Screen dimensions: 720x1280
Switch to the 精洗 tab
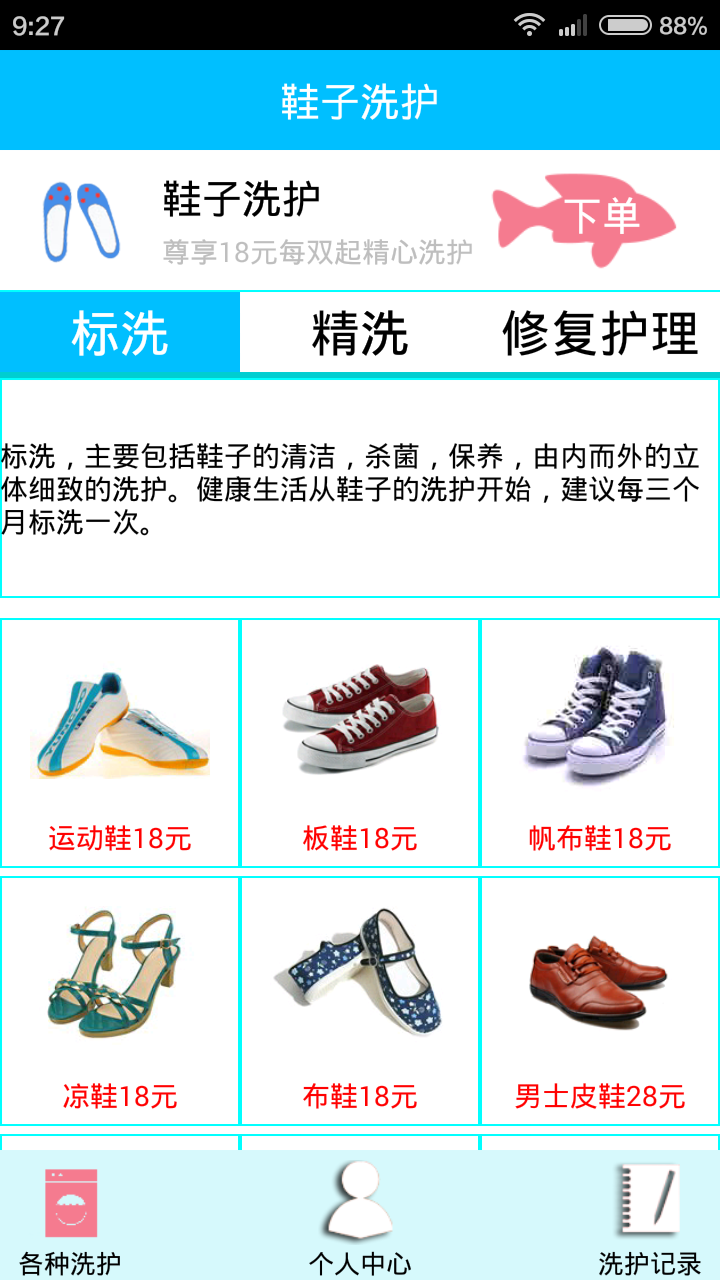360,333
